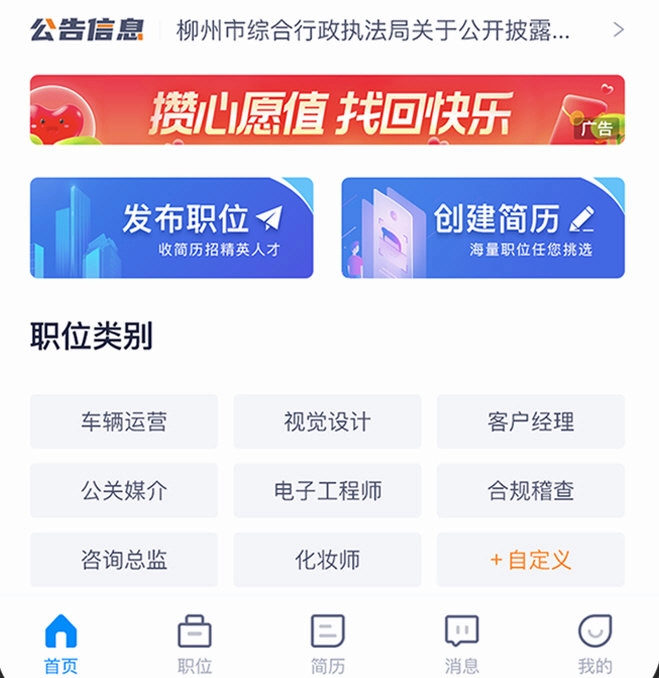This screenshot has height=678, width=659.
Task: Select the 化妆师 job category
Action: pos(327,560)
